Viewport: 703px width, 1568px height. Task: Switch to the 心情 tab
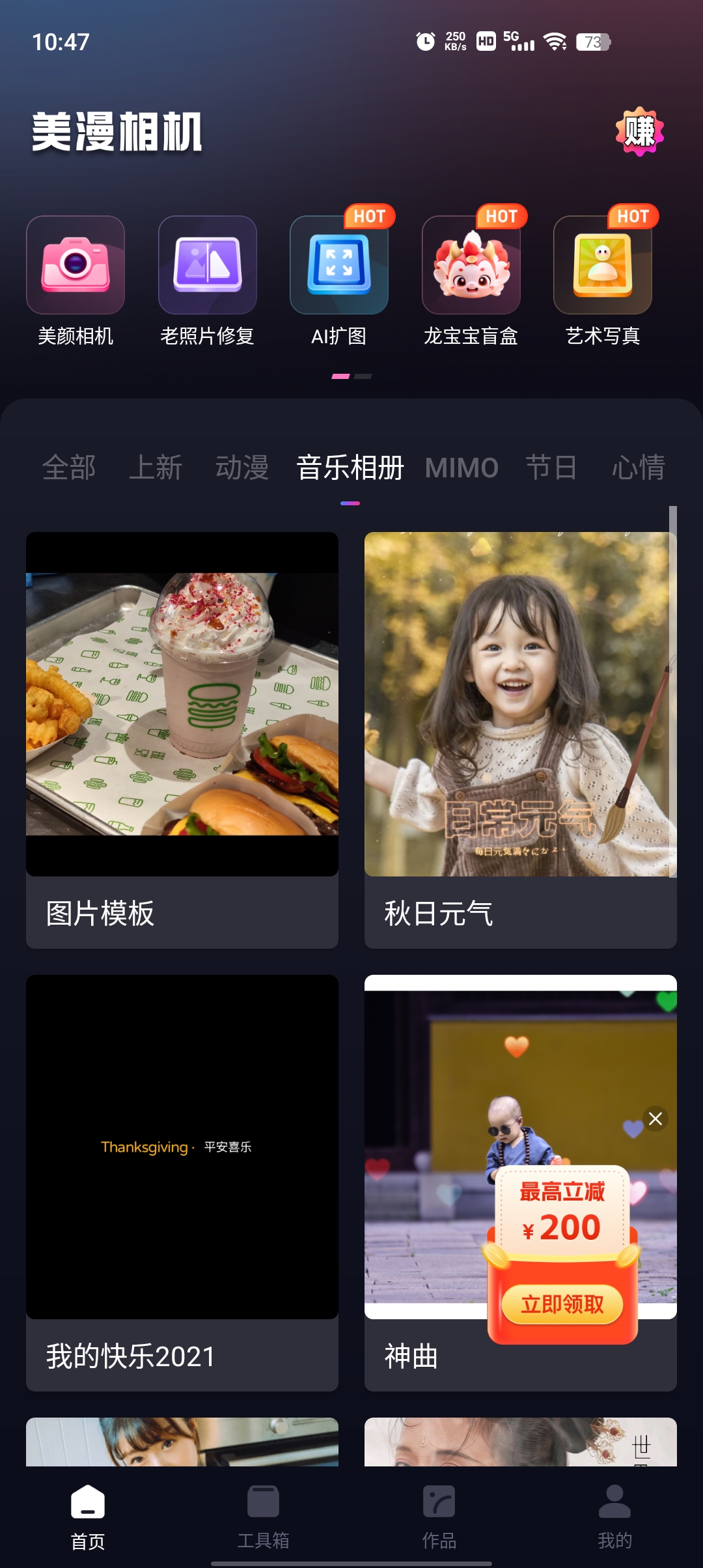coord(638,468)
